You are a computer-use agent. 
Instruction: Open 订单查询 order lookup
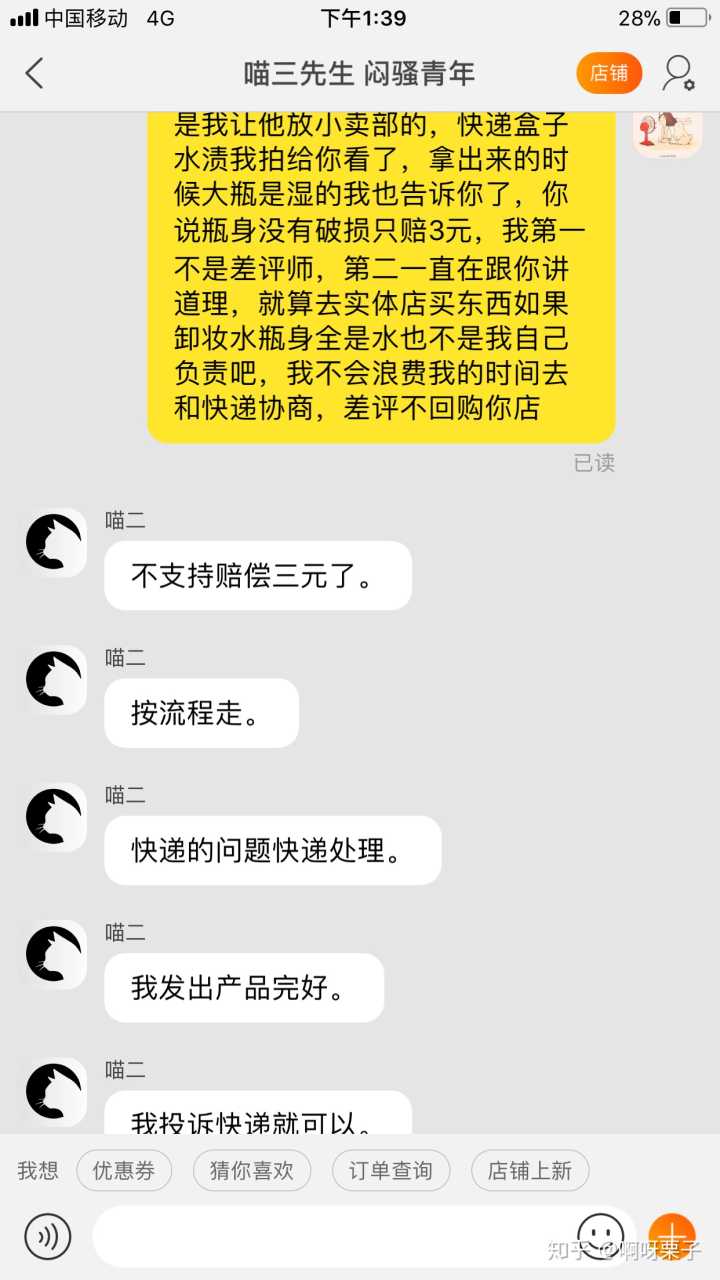click(390, 1171)
